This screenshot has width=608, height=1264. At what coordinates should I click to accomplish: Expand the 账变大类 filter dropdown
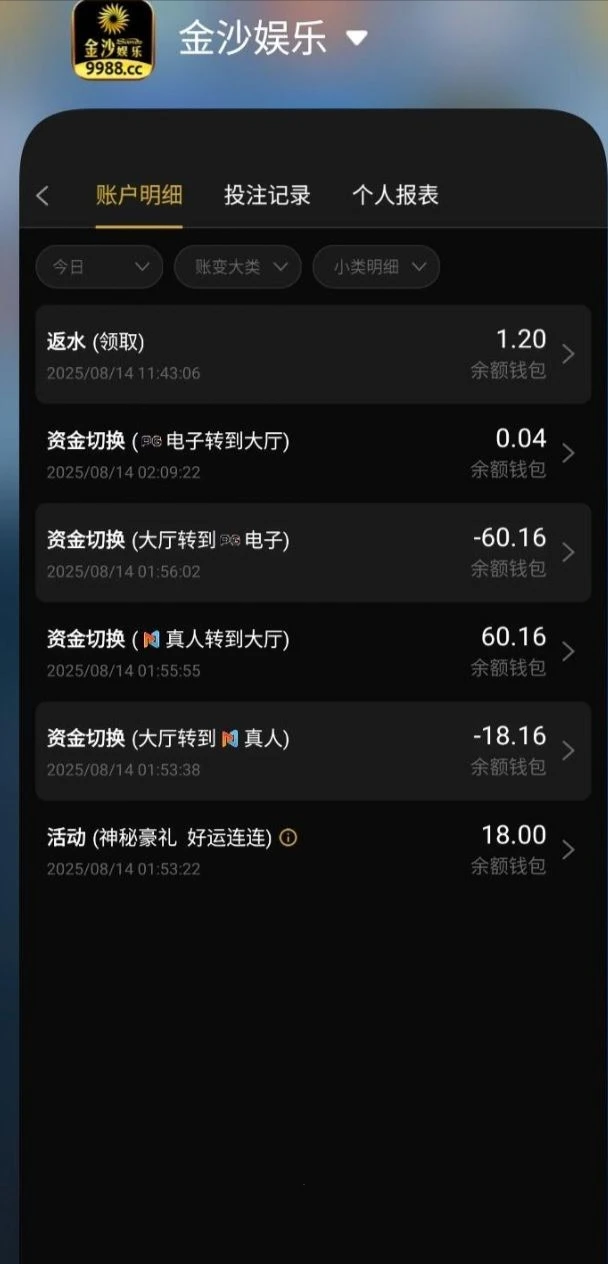(x=237, y=267)
